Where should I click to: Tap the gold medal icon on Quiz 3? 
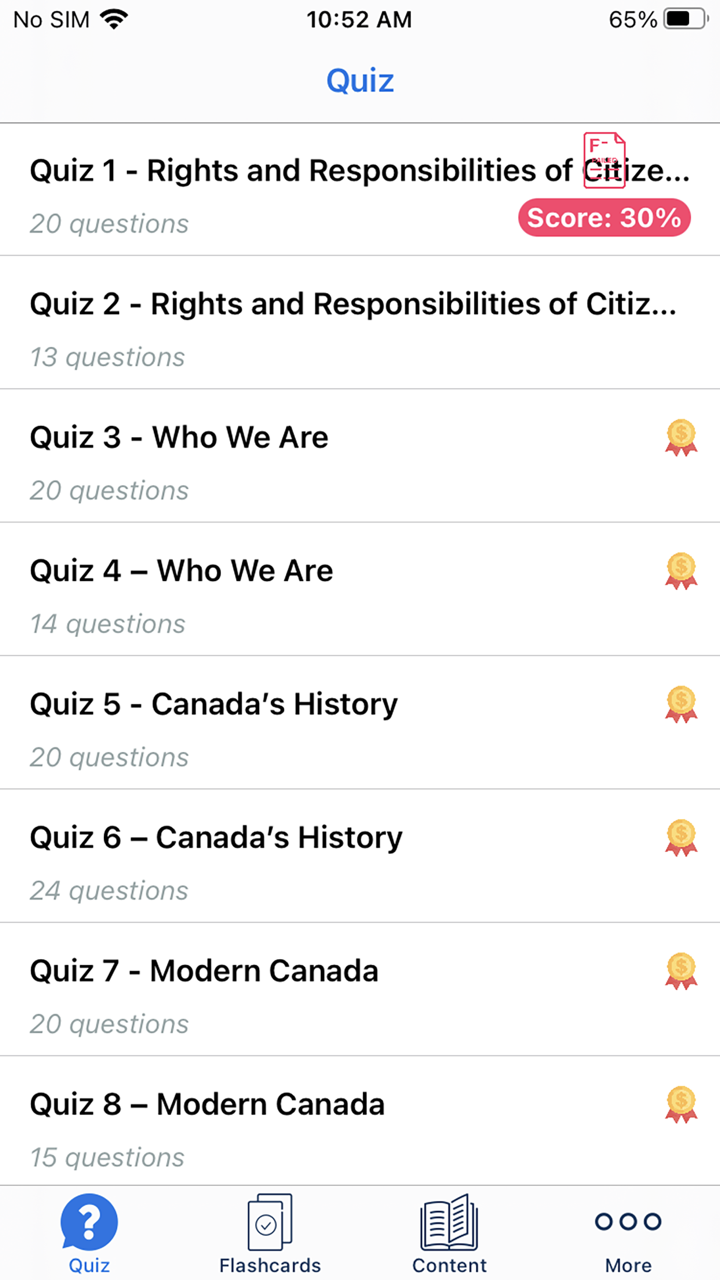coord(681,437)
